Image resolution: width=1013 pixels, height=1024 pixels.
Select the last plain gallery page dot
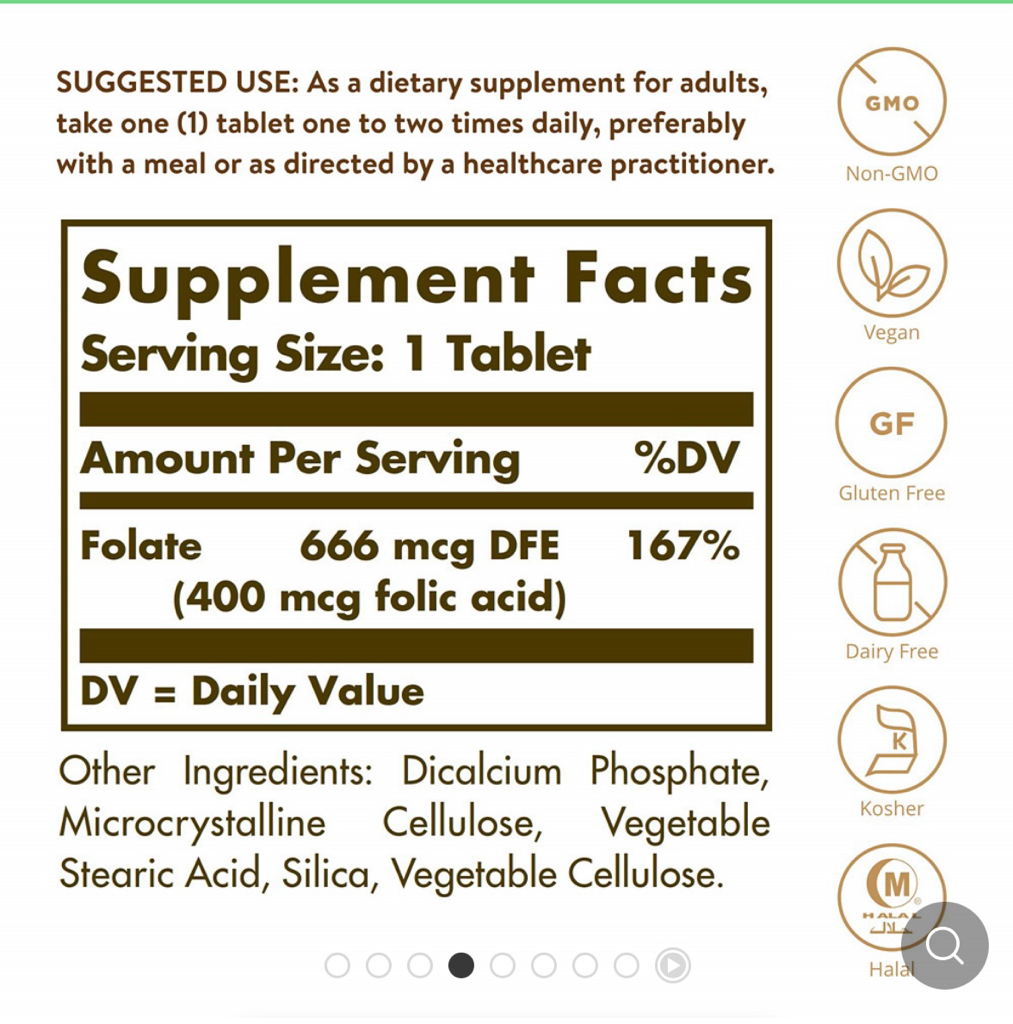pos(626,965)
